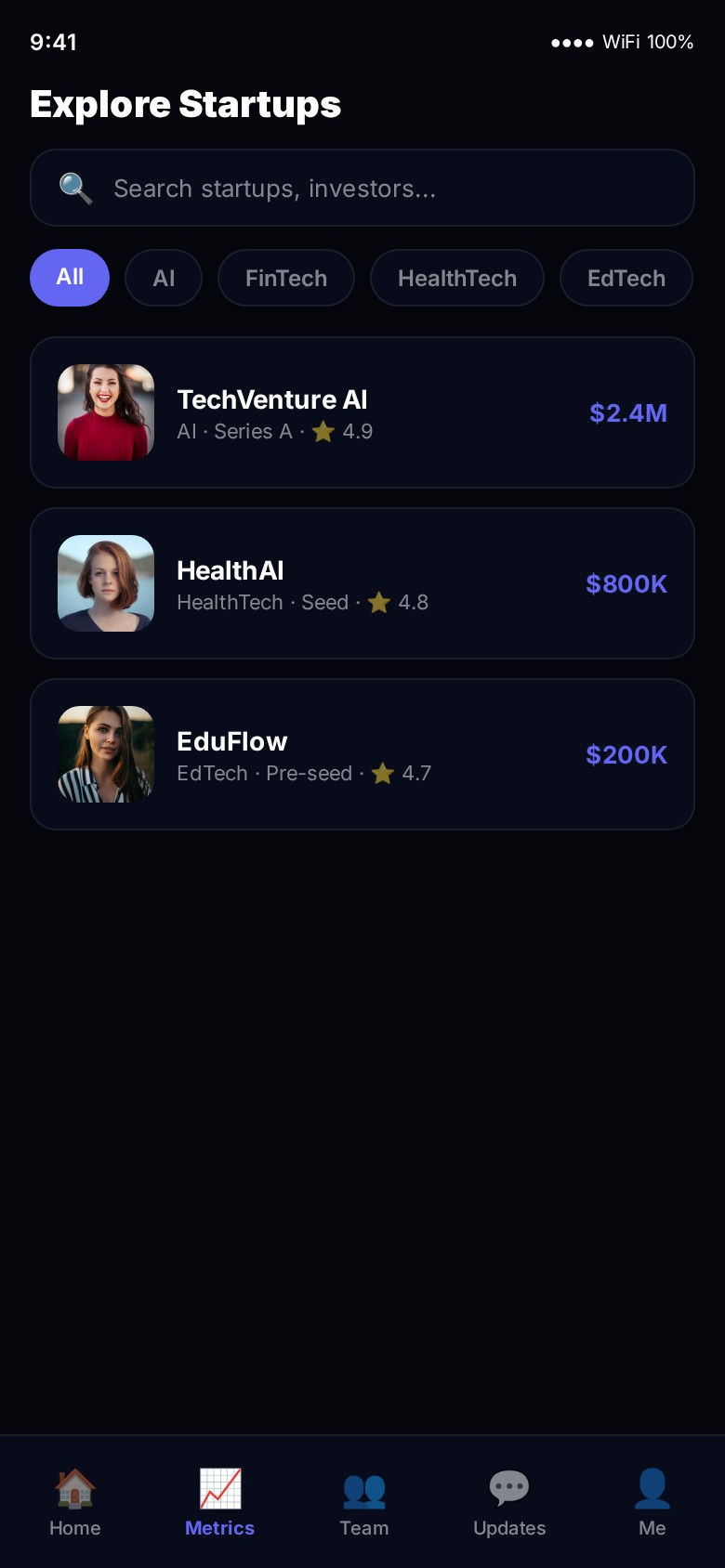This screenshot has height=1568, width=725.
Task: Open the Me profile tab
Action: pos(652,1502)
